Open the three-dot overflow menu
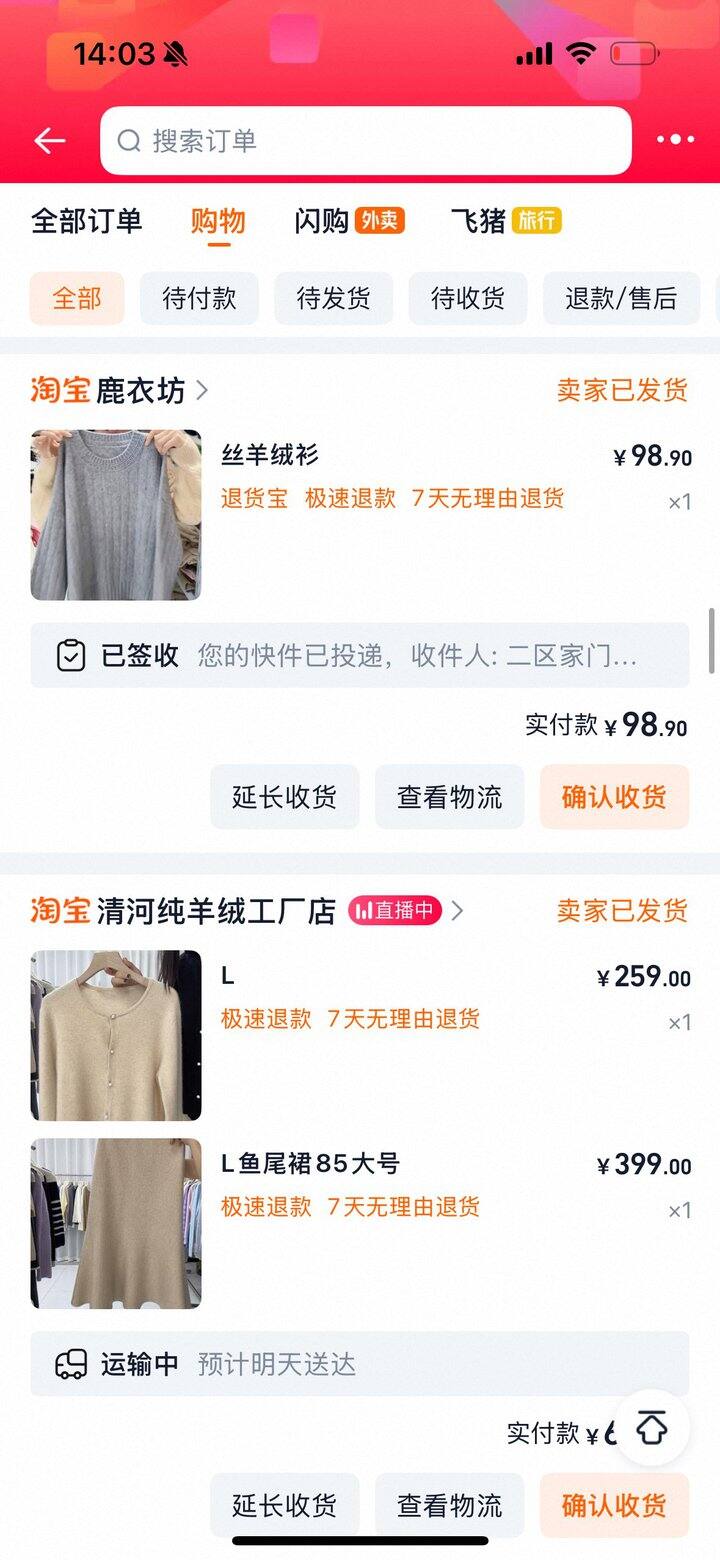Screen dimensions: 720x1560 click(x=675, y=141)
